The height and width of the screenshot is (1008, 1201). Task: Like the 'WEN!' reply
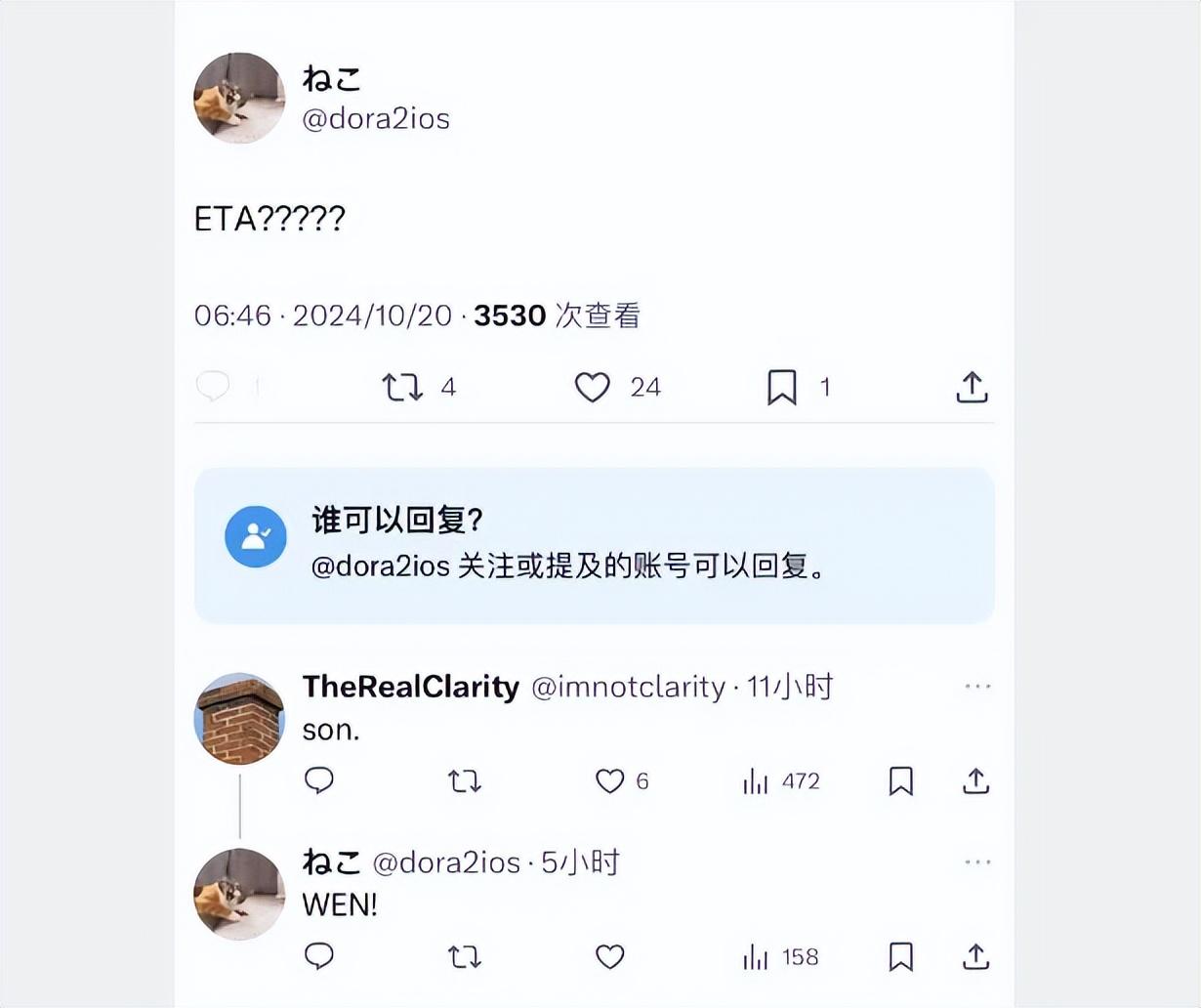[x=610, y=956]
